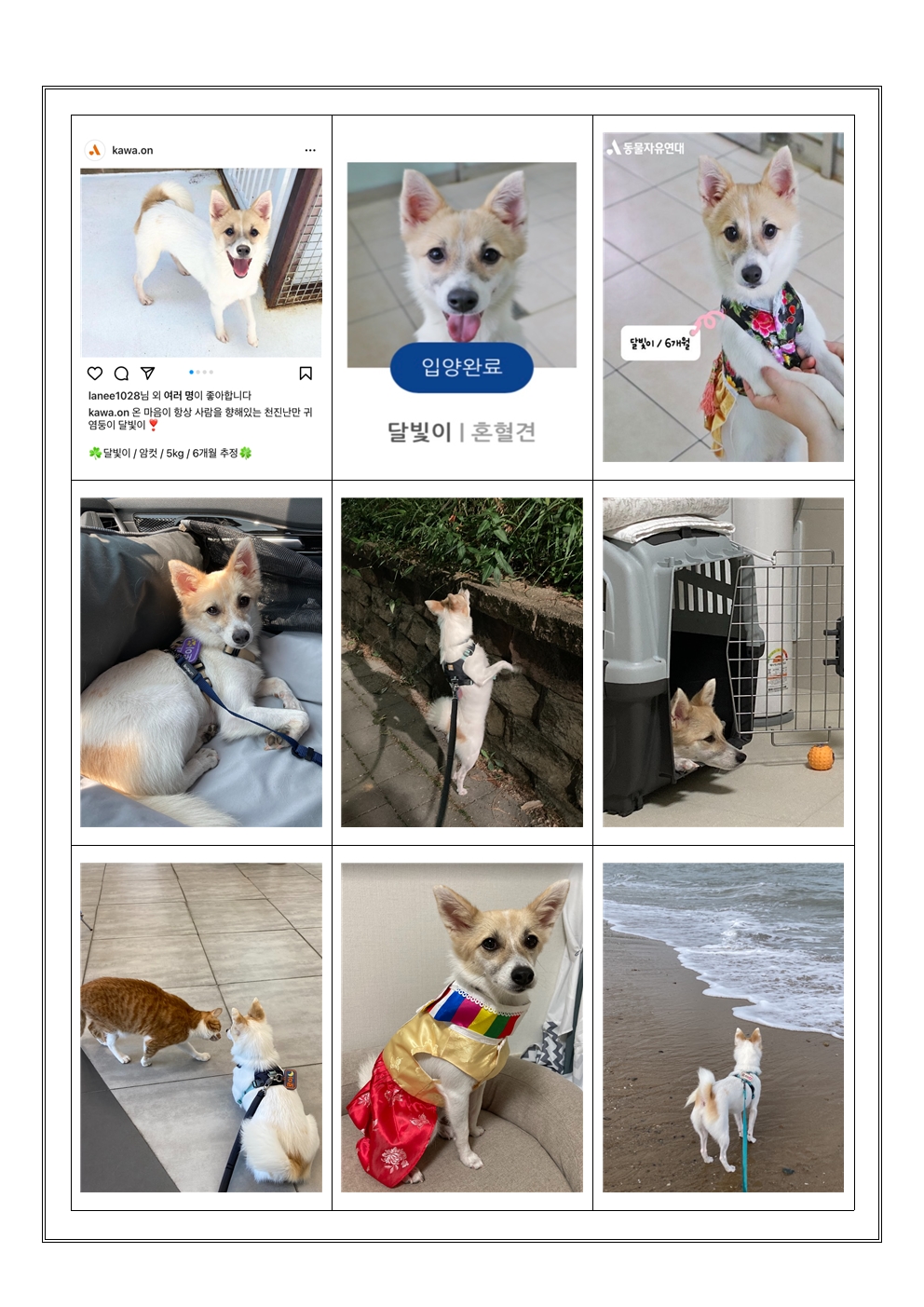Click the 달빛이 | 혼혈견 name label
924x1307 pixels.
(463, 429)
